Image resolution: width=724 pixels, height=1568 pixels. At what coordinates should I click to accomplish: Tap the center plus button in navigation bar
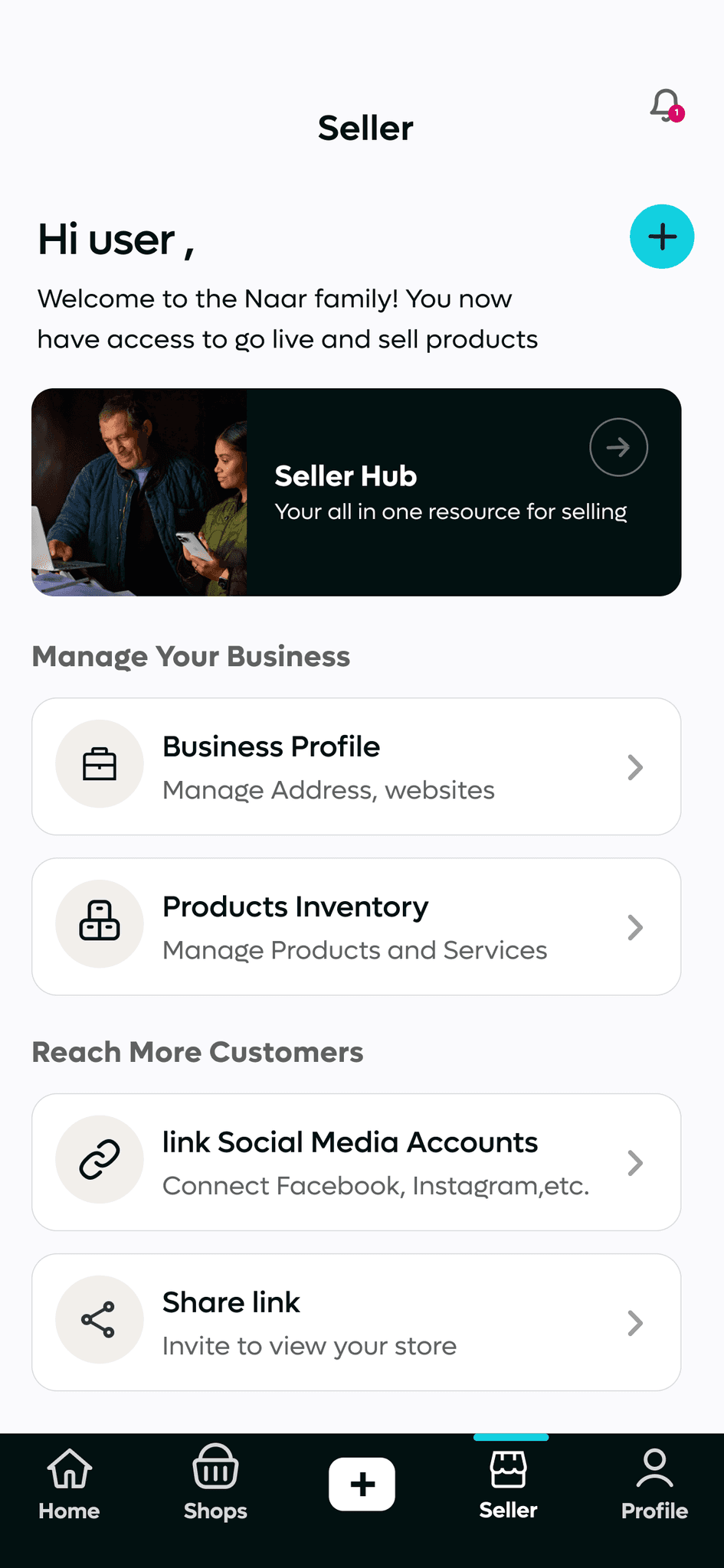[362, 1482]
